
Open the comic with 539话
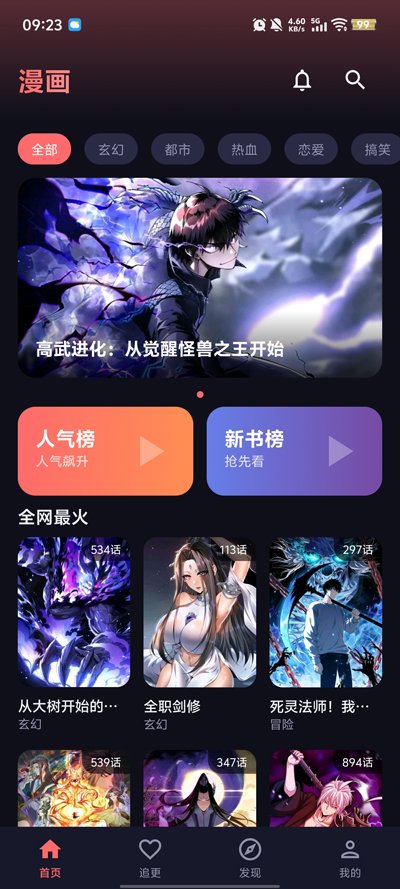(74, 788)
